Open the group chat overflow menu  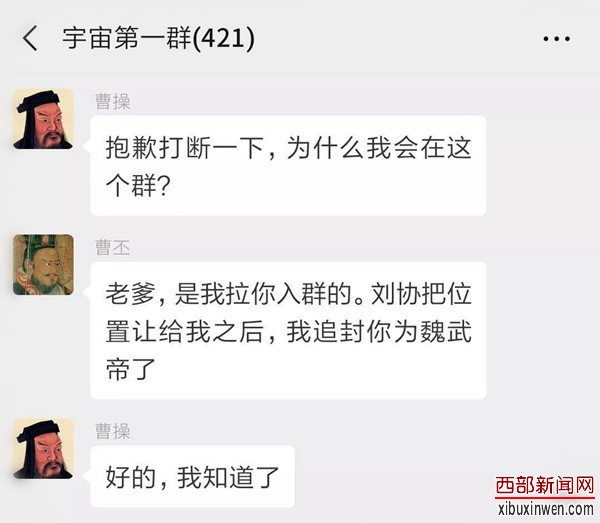coord(556,39)
